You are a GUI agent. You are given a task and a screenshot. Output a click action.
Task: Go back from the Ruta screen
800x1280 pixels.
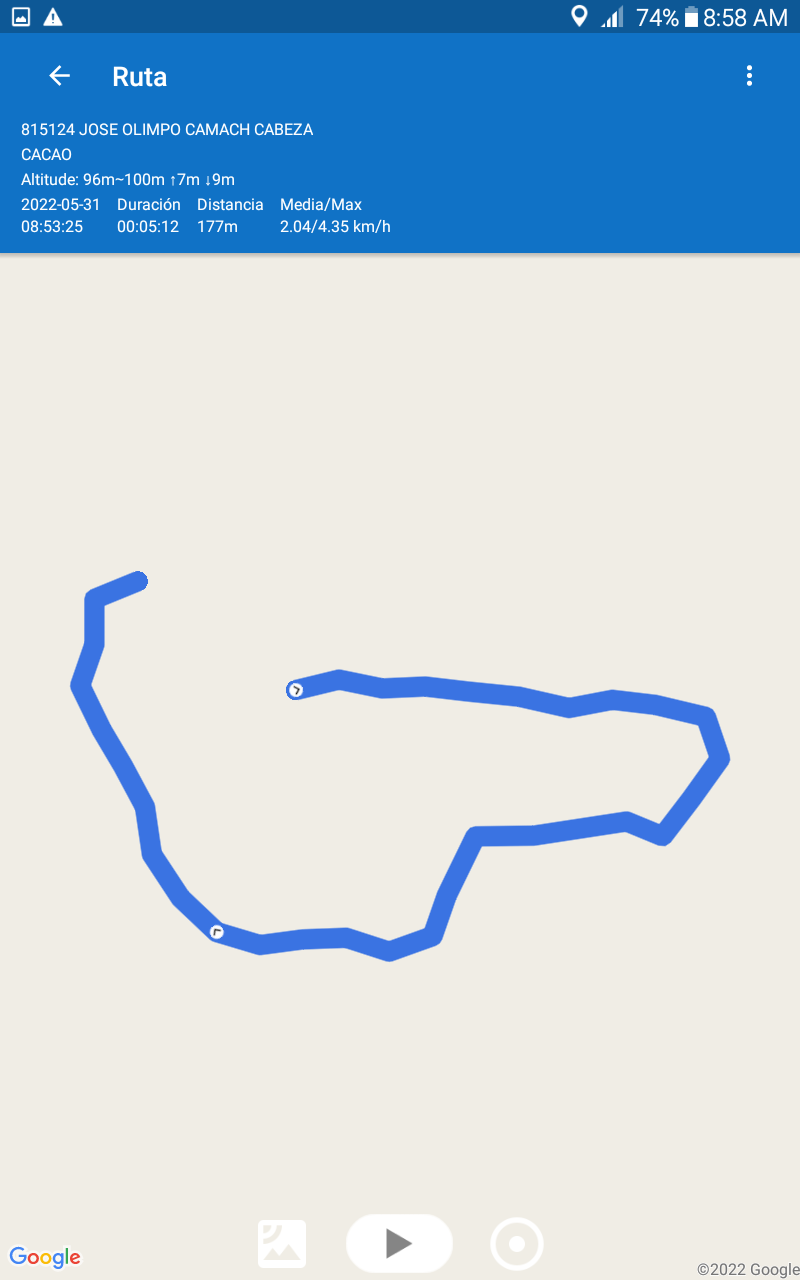(60, 76)
